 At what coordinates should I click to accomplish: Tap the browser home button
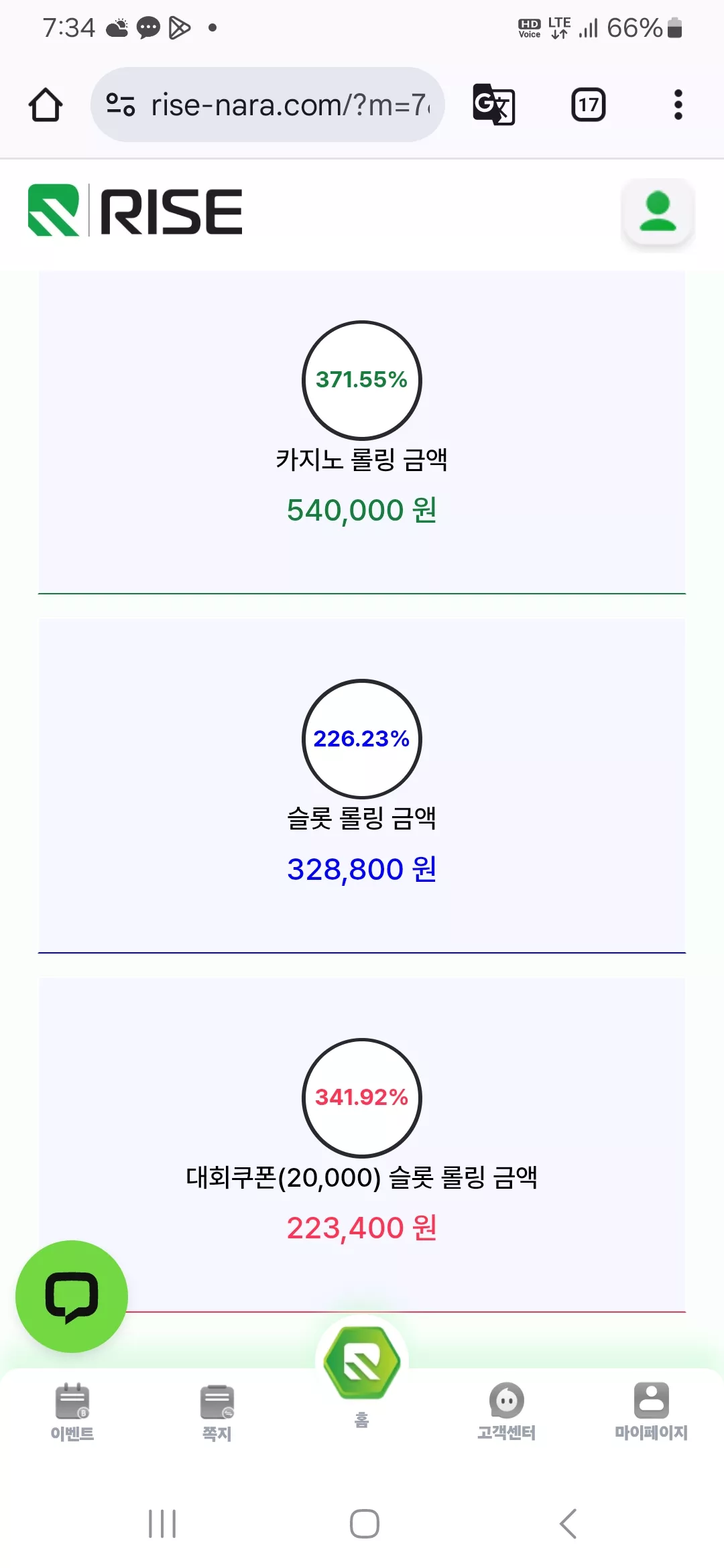point(46,105)
